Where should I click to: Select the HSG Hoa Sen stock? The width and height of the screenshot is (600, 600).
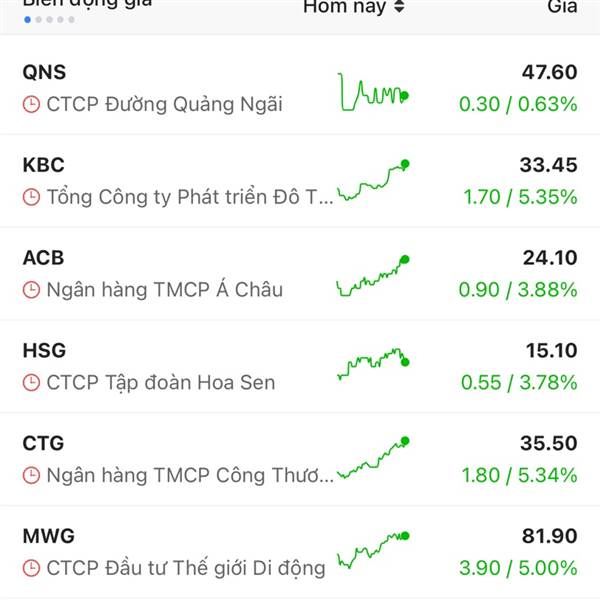pyautogui.click(x=300, y=367)
